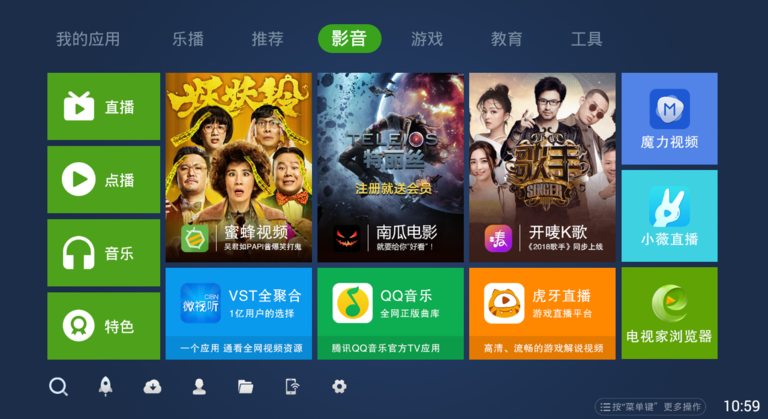Viewport: 768px width, 419px height.
Task: Open the folder file manager icon
Action: click(246, 387)
